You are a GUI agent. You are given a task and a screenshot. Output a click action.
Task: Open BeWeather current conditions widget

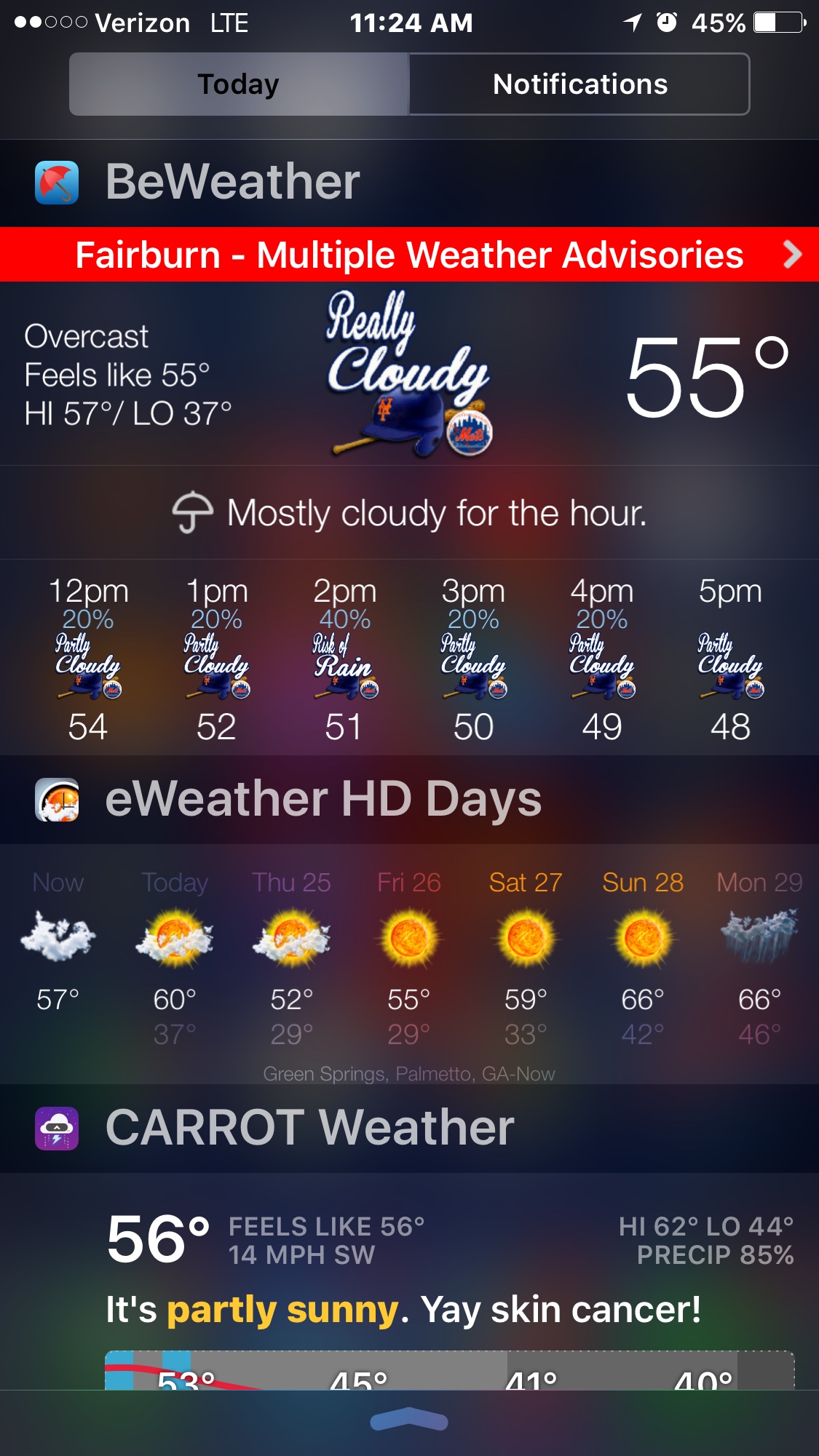coord(409,373)
